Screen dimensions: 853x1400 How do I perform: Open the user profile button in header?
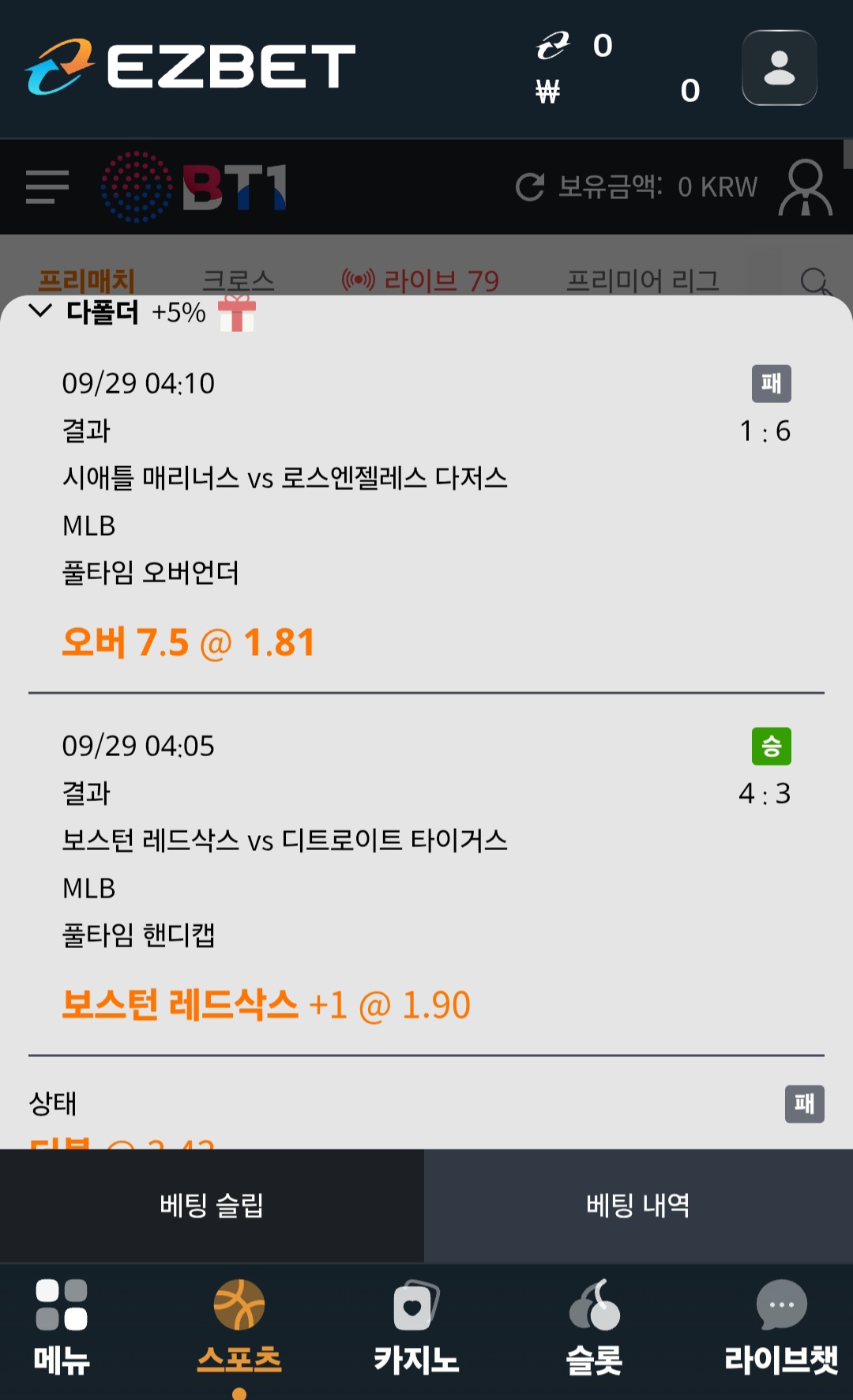(779, 68)
